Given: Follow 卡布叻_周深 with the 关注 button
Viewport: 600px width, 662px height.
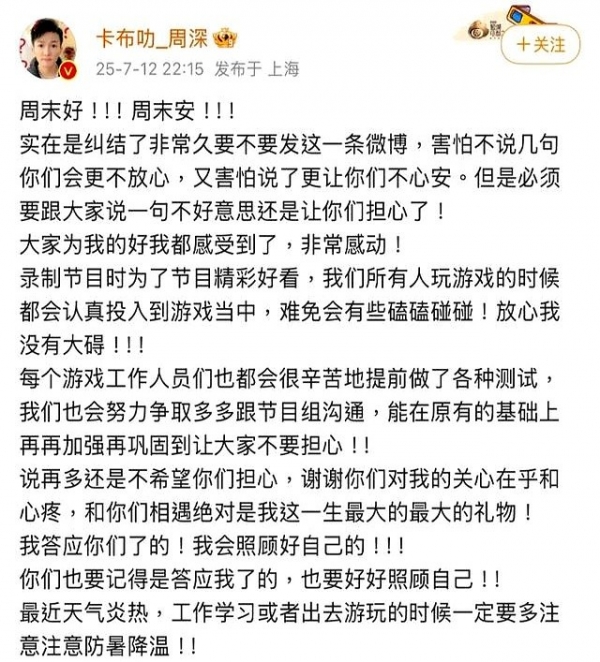Looking at the screenshot, I should pos(540,45).
